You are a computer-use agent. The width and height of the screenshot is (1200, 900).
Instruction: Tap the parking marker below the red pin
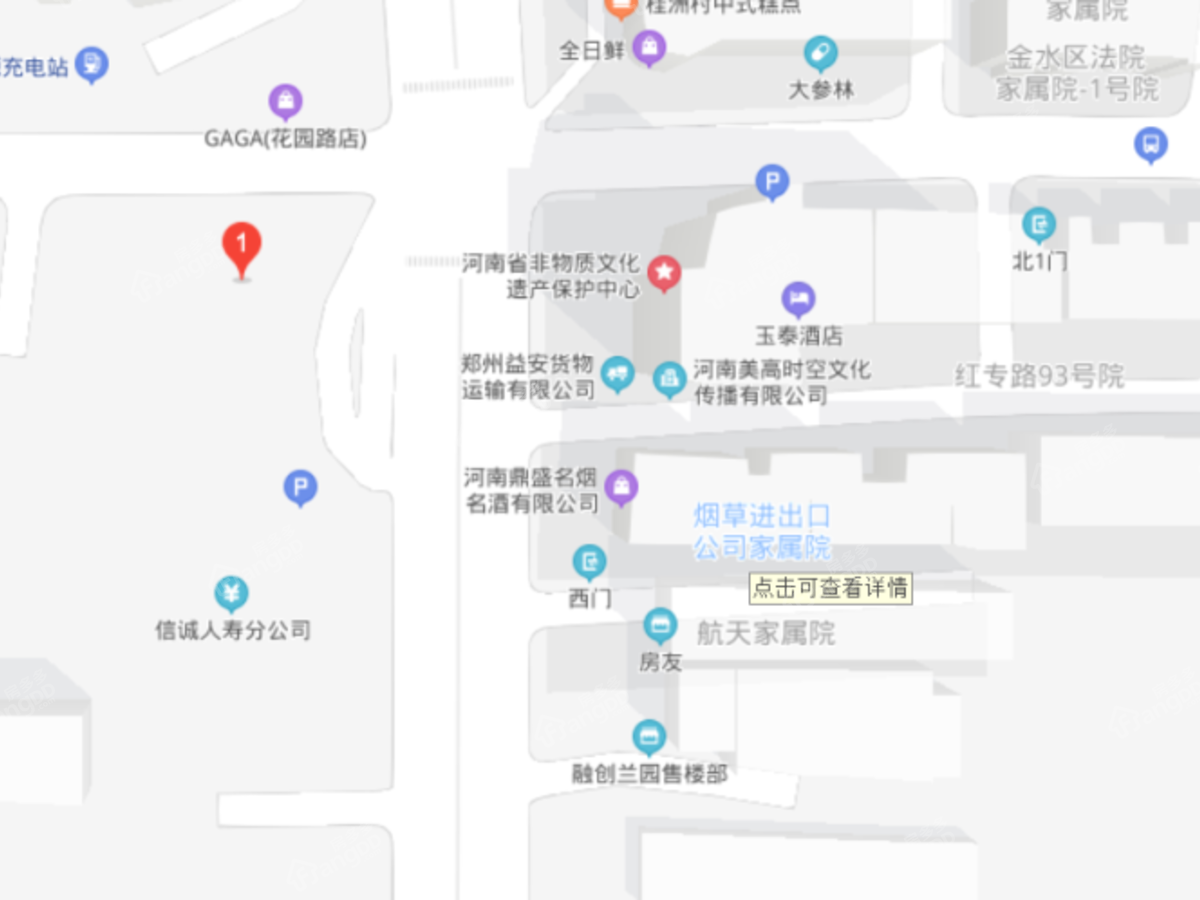tap(300, 488)
